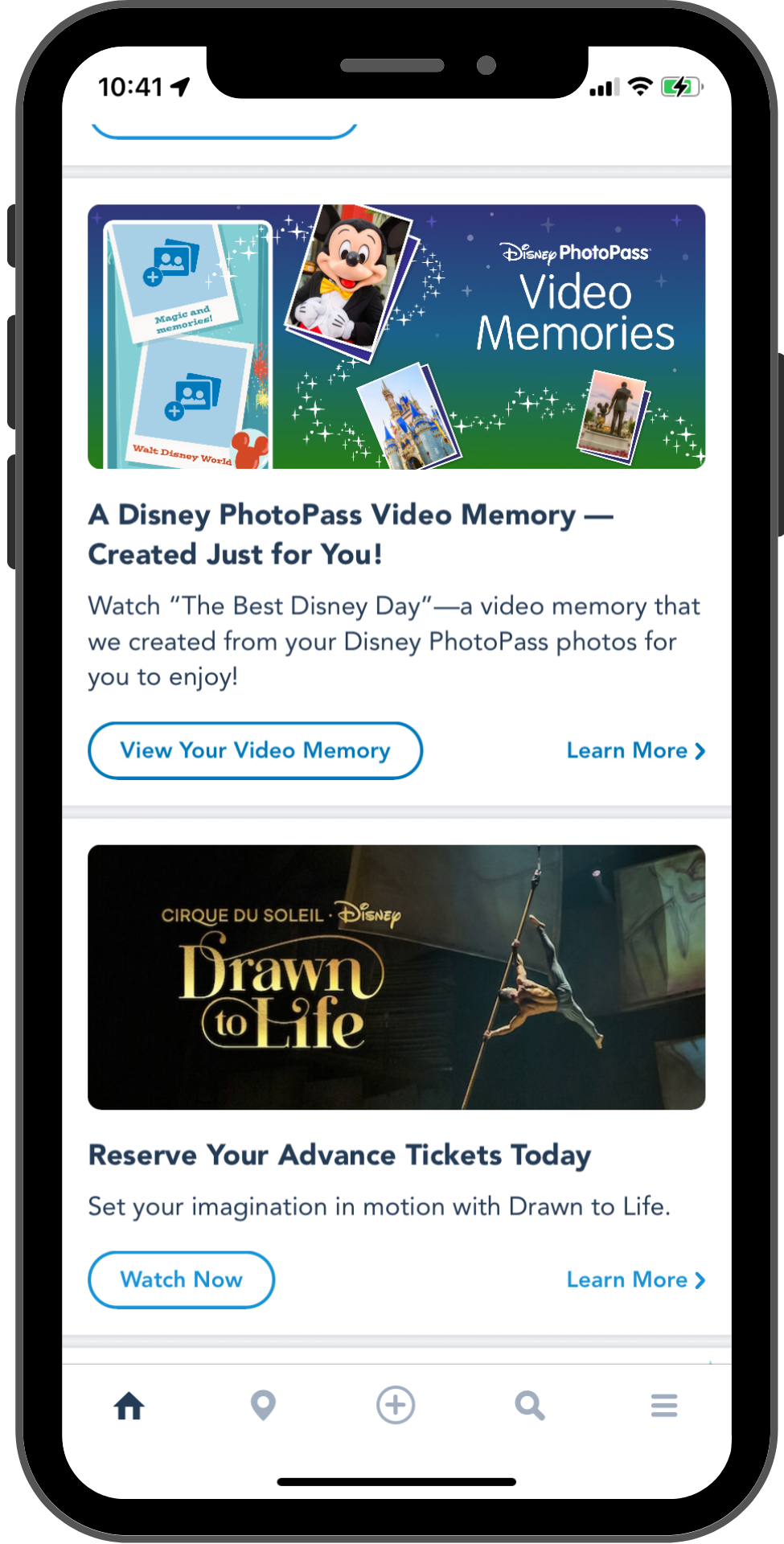Screen dimensions: 784x1544
Task: Open Learn More for PhotoPass Video Memory
Action: tap(635, 750)
